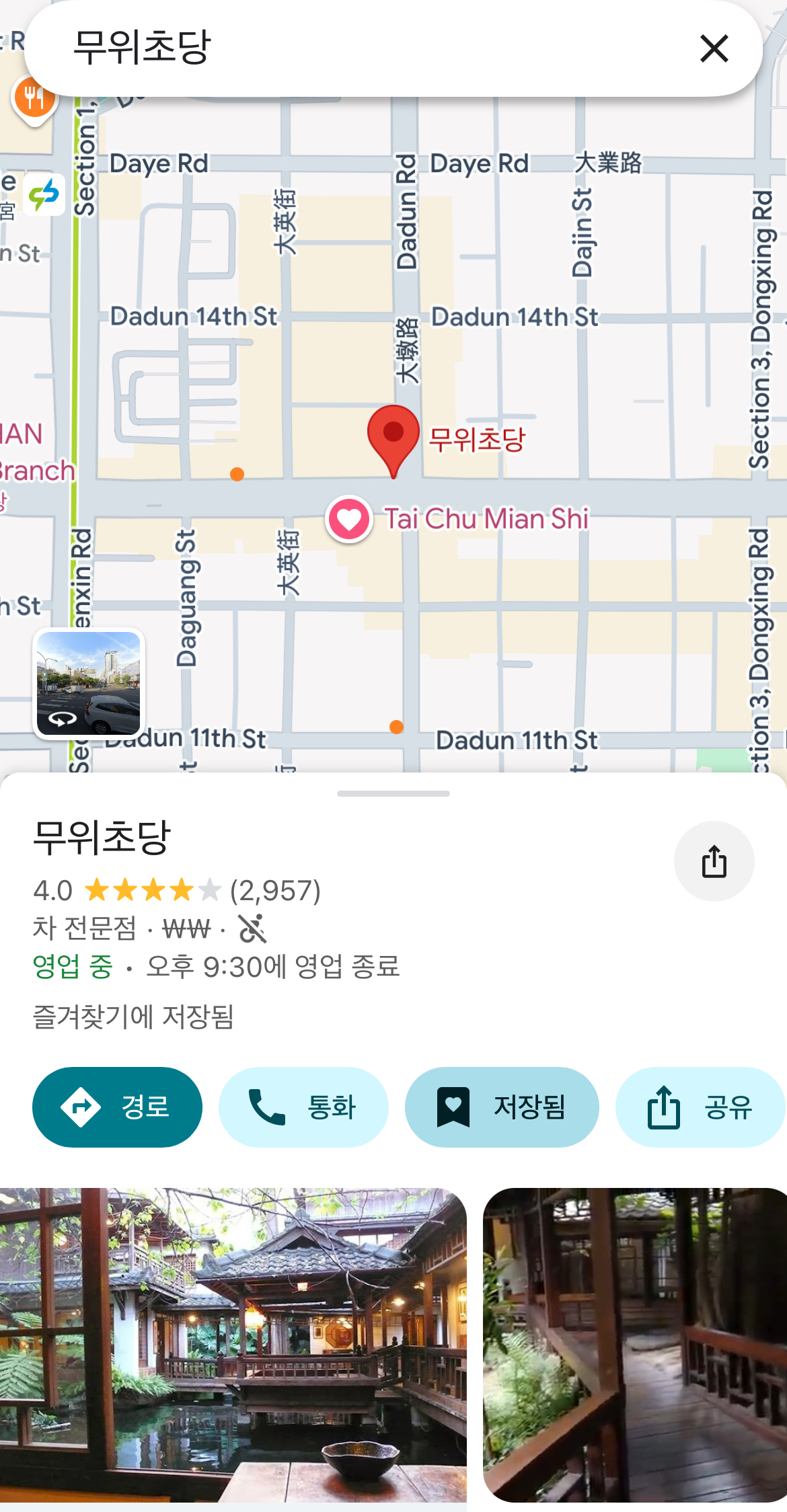
Task: Share this place via 공유 chip
Action: (700, 1107)
